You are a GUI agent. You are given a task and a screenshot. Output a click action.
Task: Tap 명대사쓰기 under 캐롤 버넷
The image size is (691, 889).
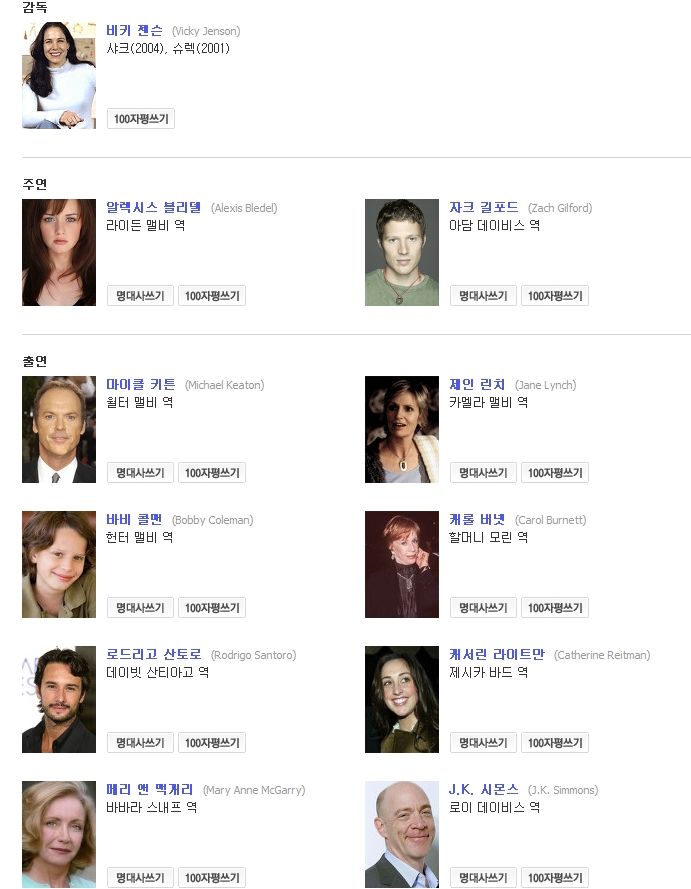click(483, 608)
